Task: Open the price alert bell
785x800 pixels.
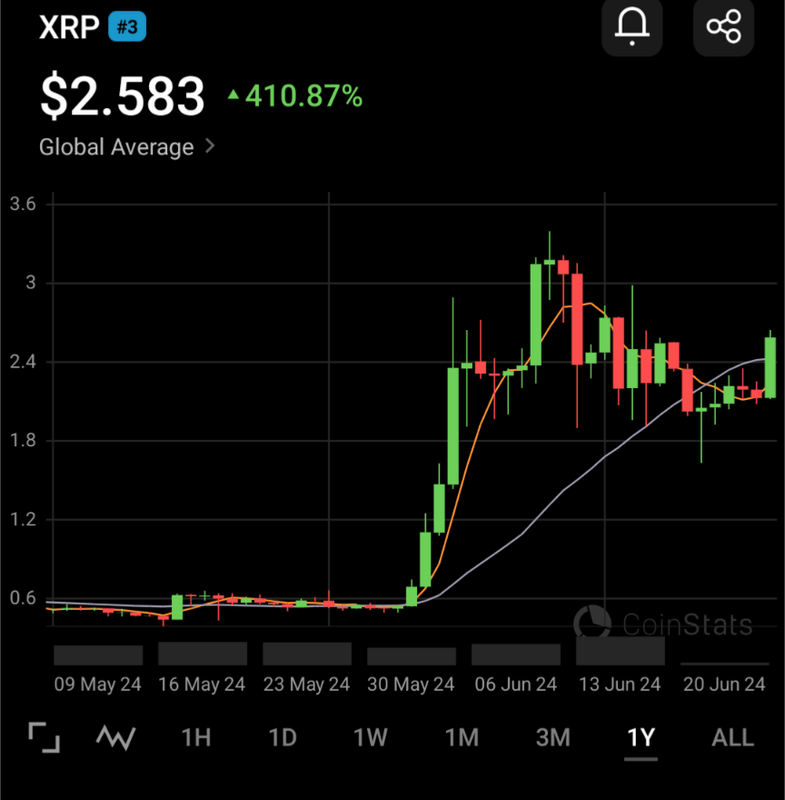Action: [632, 26]
